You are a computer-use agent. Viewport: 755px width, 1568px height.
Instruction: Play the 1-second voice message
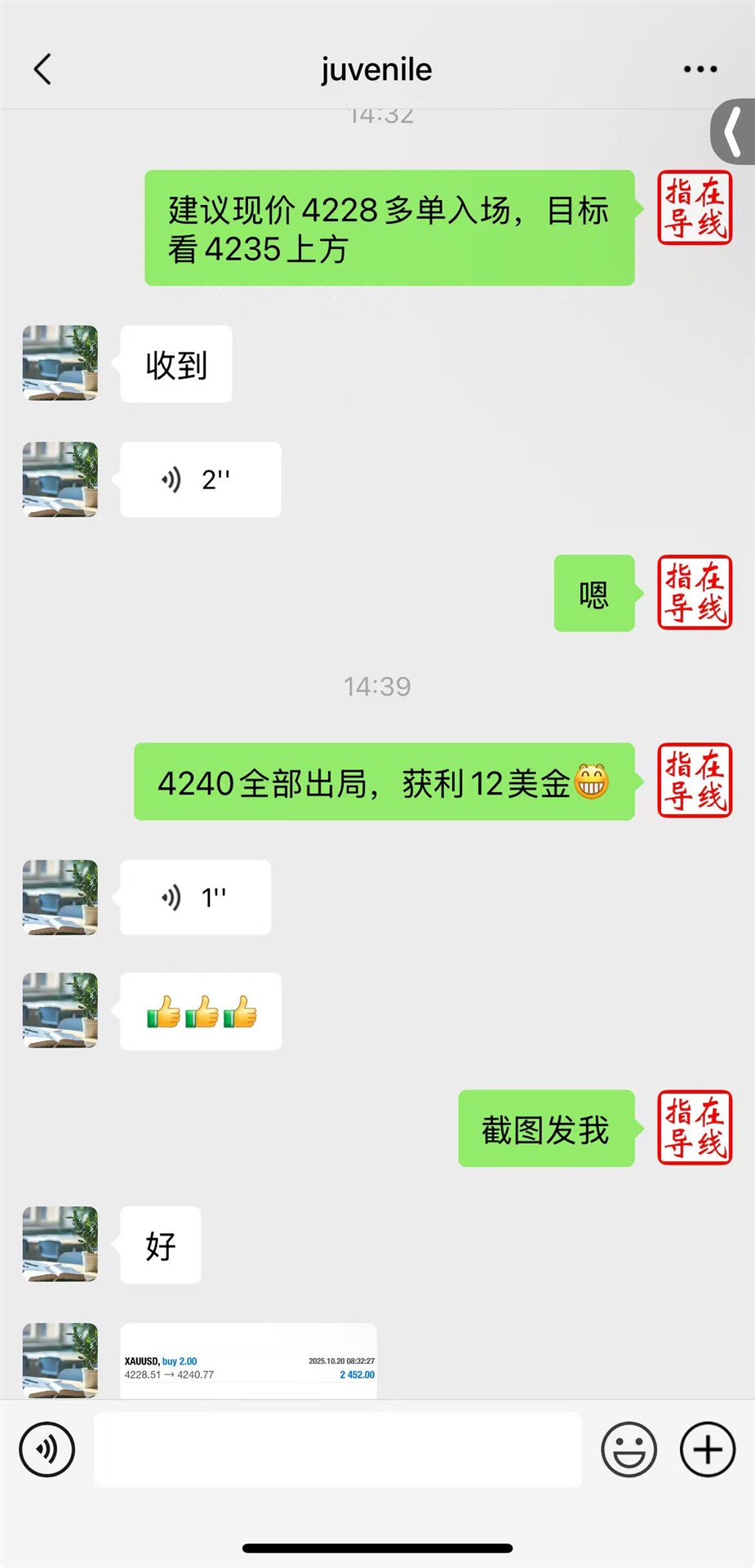[x=195, y=898]
